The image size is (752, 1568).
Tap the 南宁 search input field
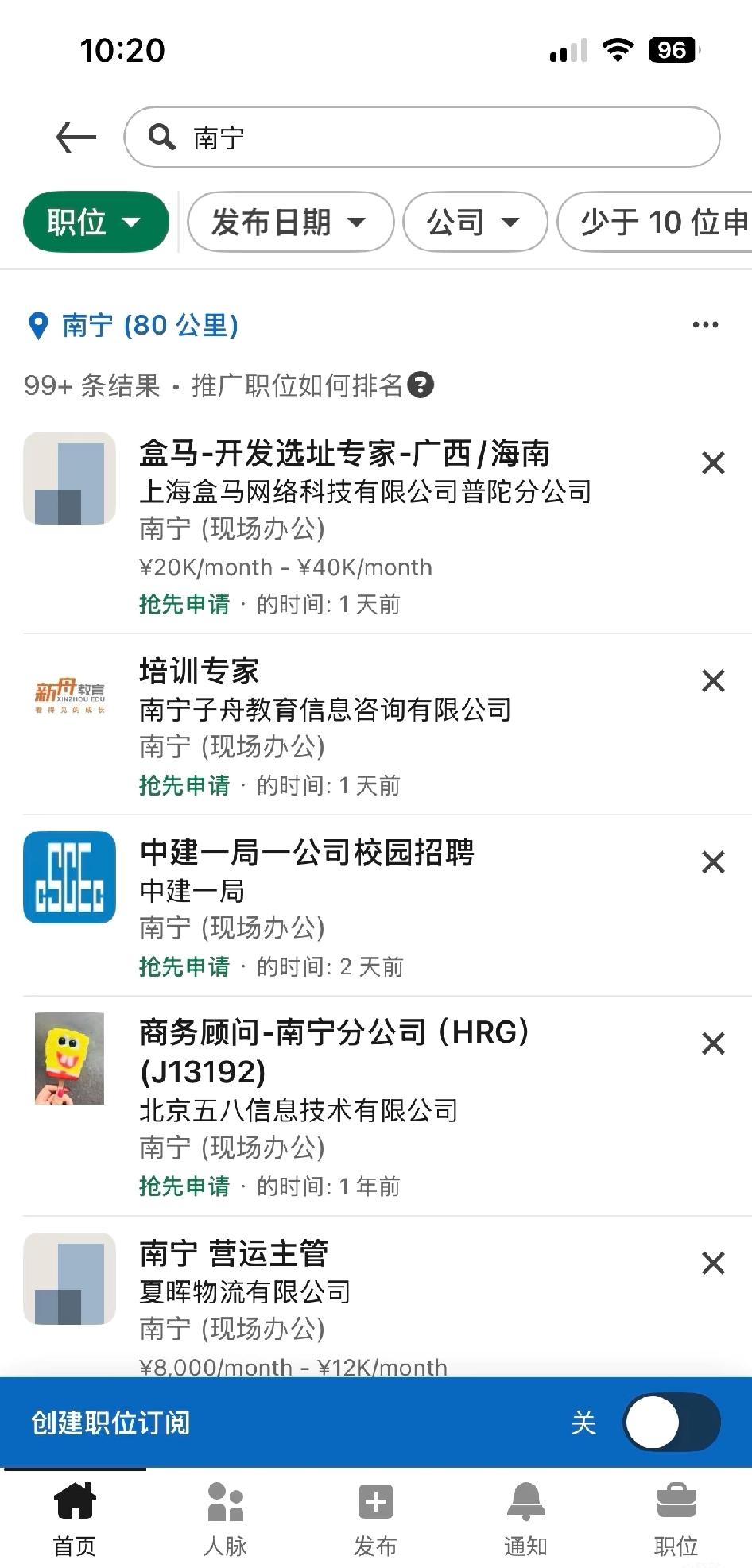[421, 137]
